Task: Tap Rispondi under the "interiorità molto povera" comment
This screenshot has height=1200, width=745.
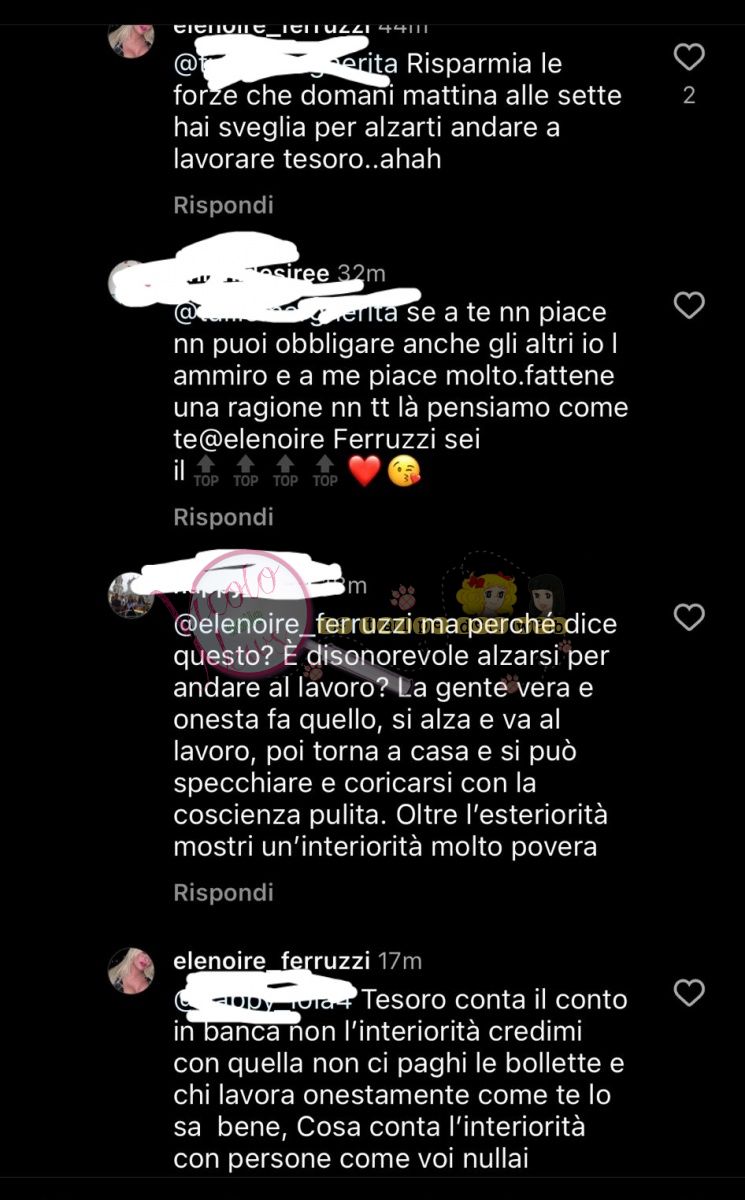Action: pyautogui.click(x=223, y=892)
